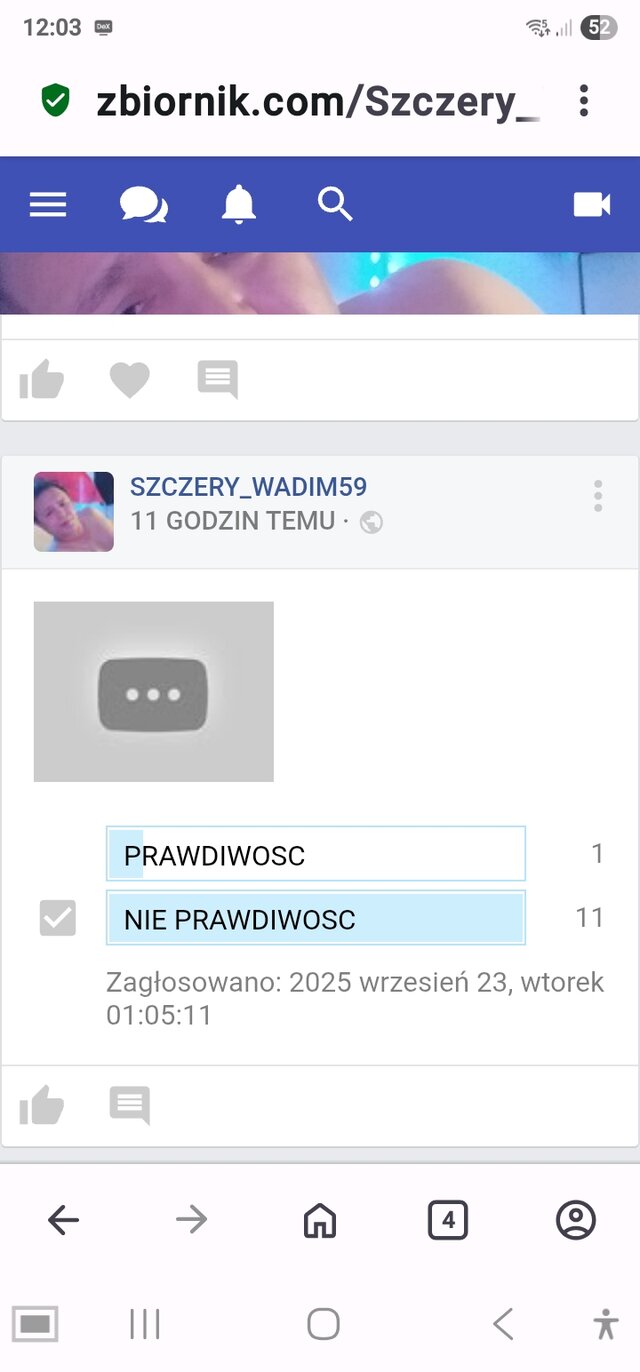The width and height of the screenshot is (640, 1372).
Task: Open the messages chat bubbles icon
Action: point(143,205)
